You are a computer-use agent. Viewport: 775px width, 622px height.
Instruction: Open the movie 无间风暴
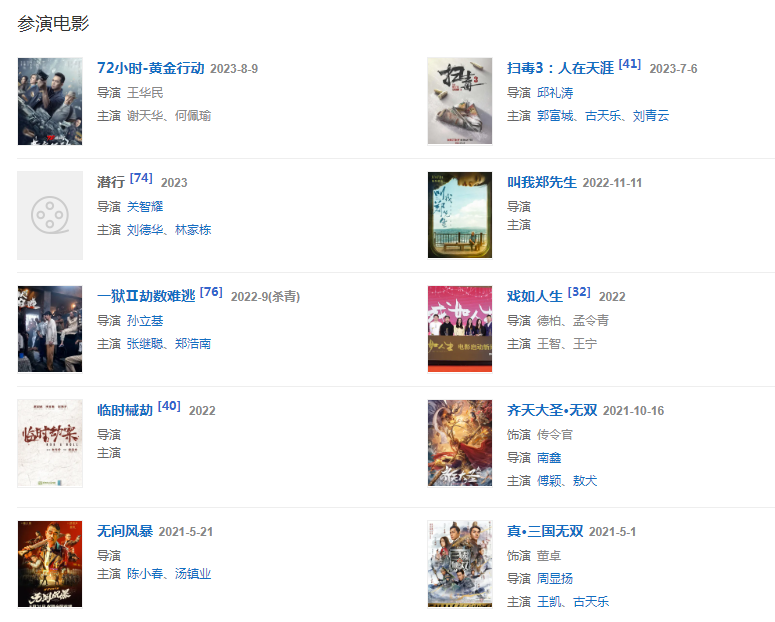tap(125, 531)
